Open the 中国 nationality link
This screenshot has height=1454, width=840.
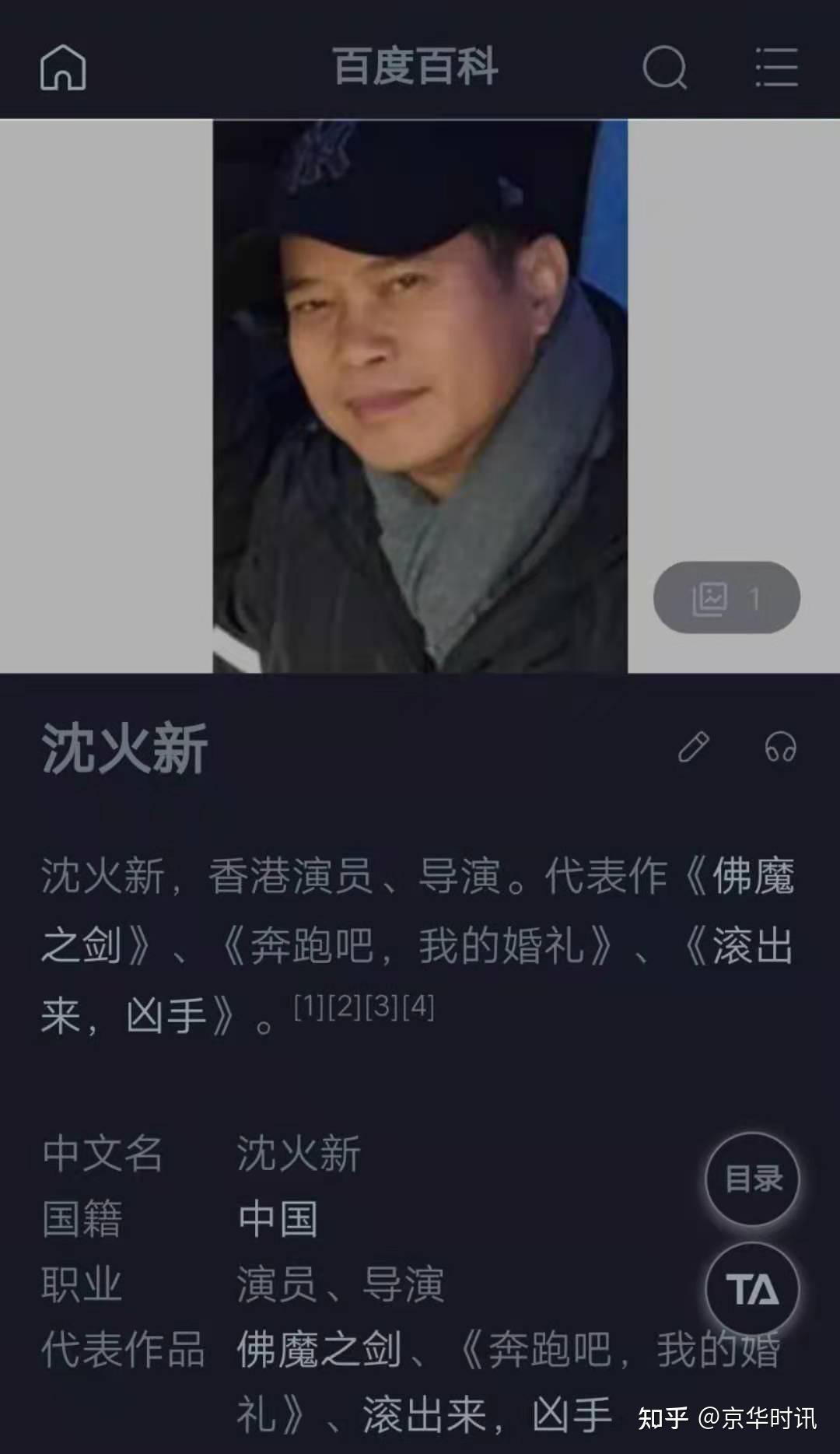278,1218
